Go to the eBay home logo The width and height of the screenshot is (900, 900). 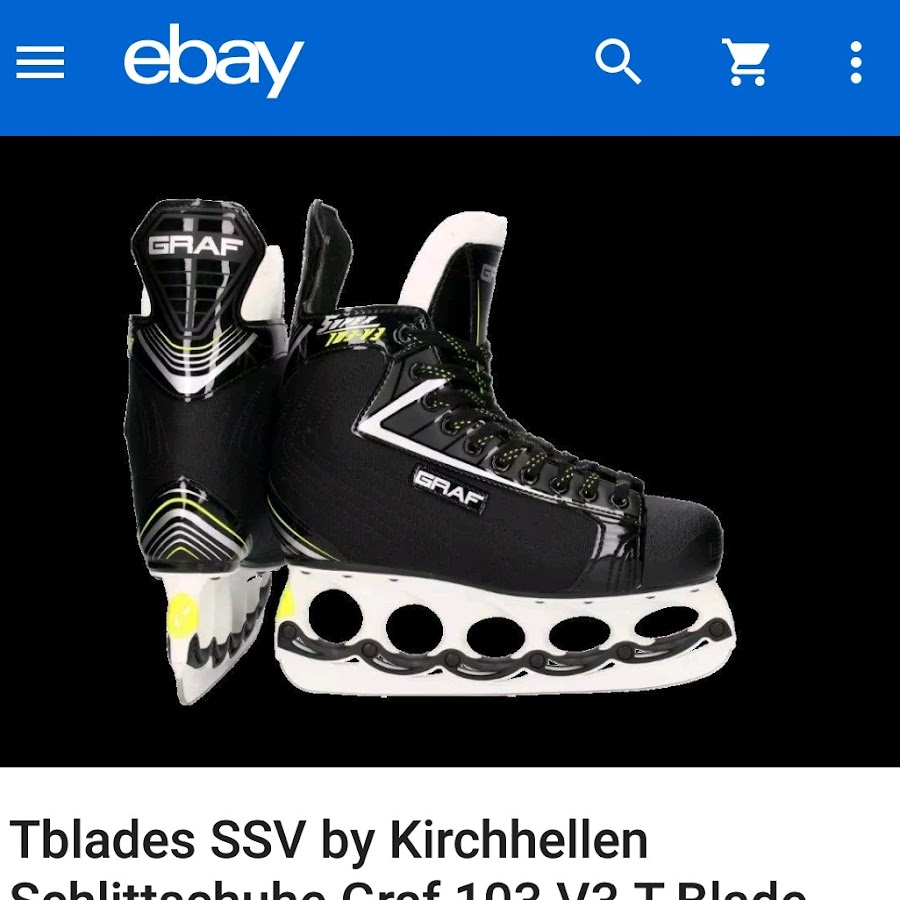[x=213, y=61]
